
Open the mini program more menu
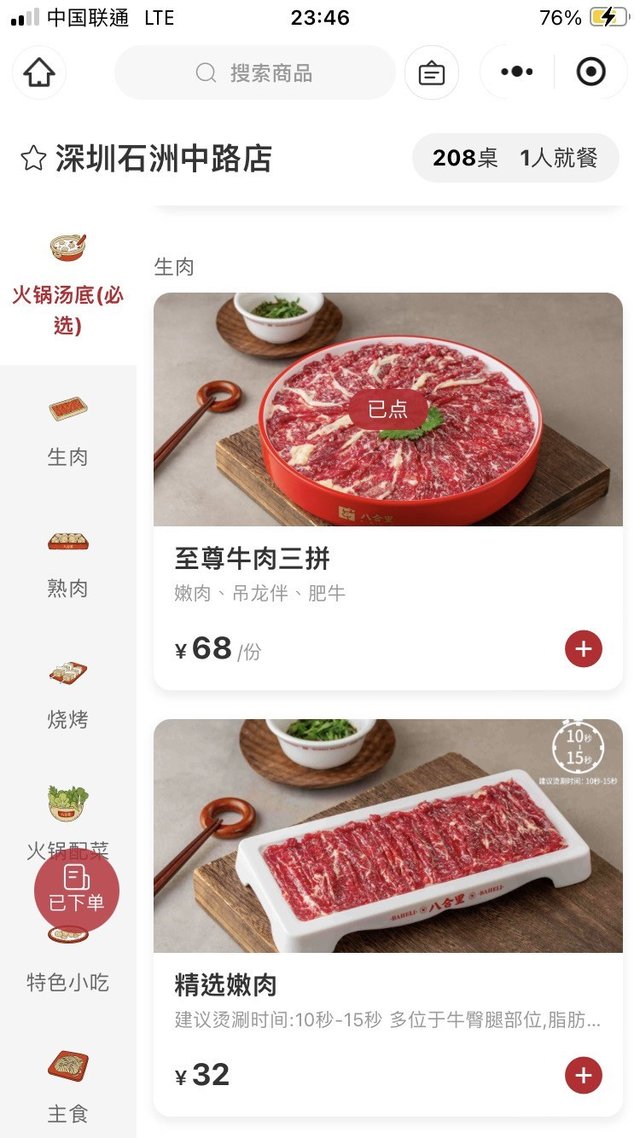coord(517,72)
